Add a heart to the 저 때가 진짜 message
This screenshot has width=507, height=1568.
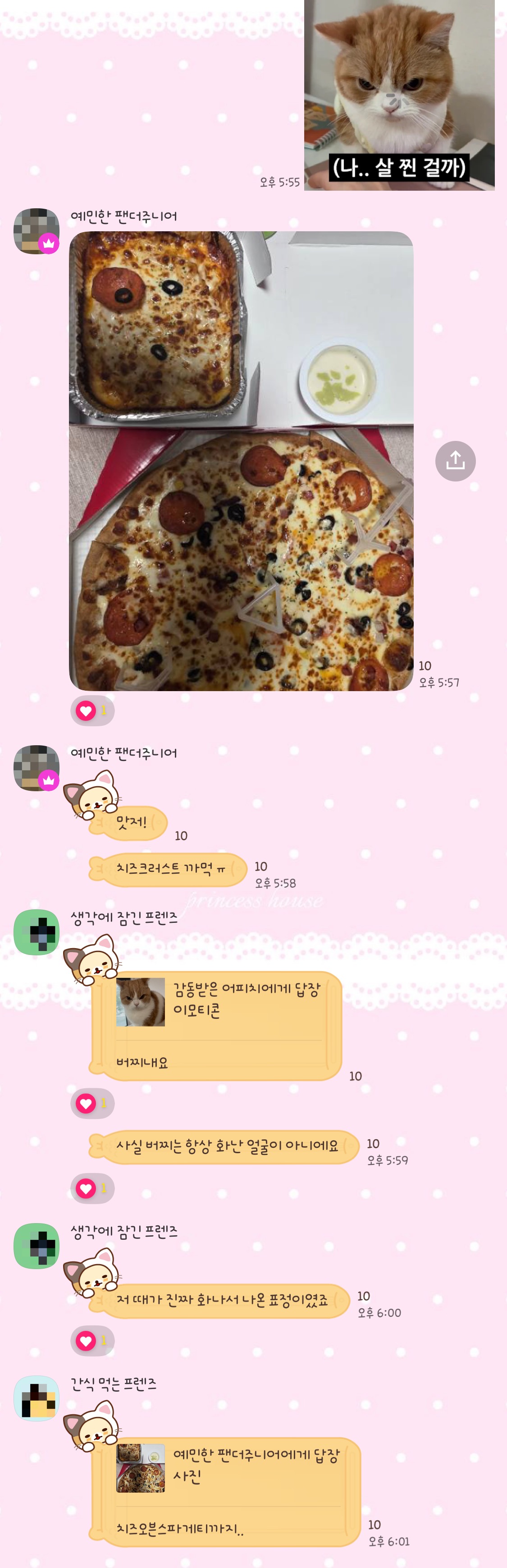(x=87, y=1340)
